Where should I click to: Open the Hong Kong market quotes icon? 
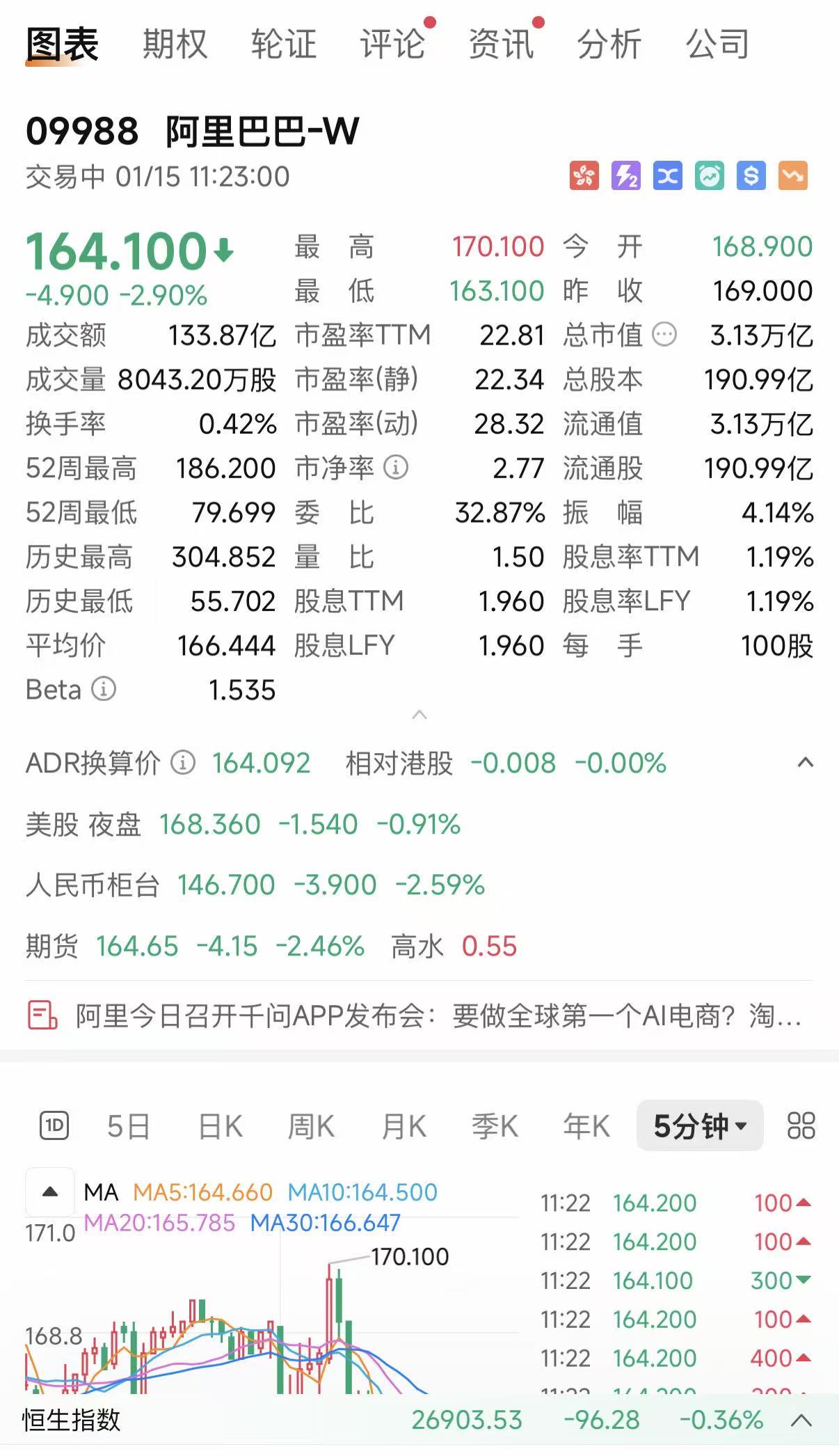(584, 176)
